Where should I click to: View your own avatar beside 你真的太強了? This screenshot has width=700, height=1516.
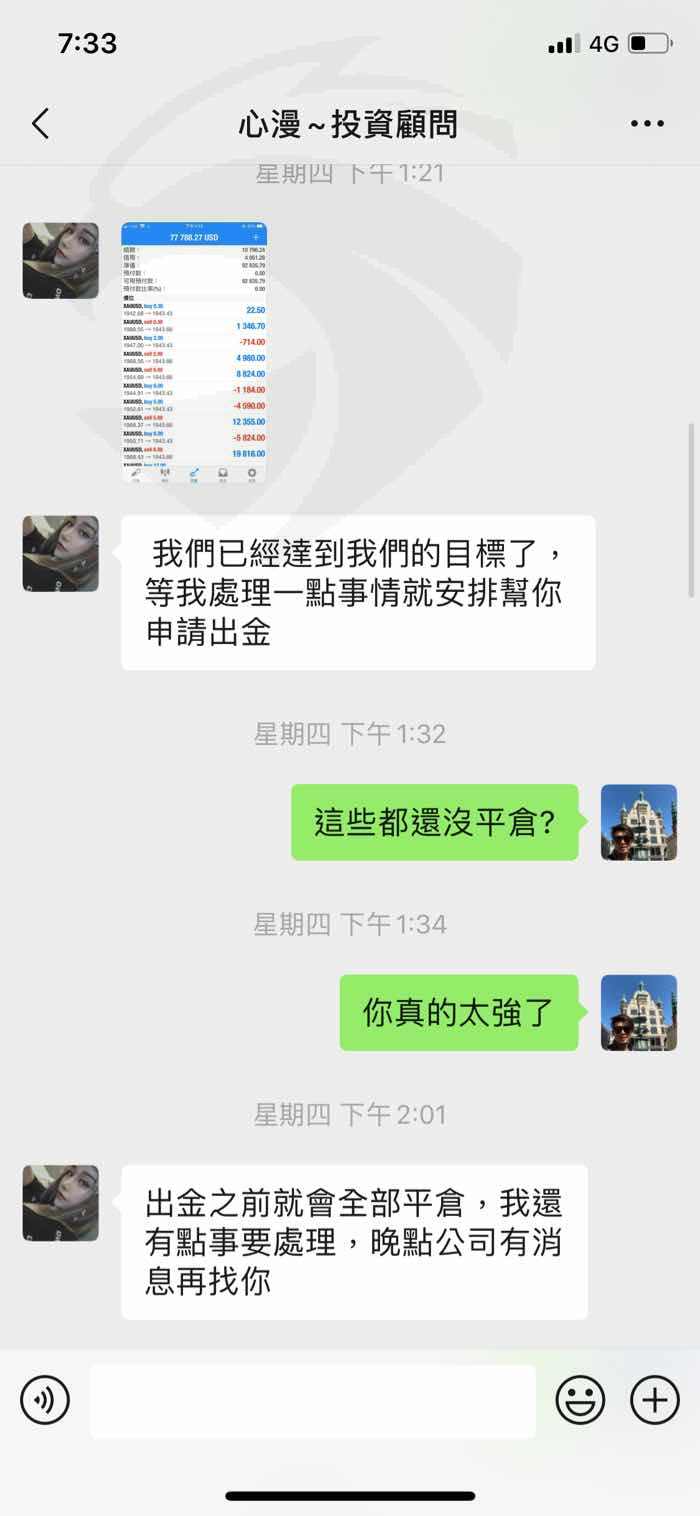[639, 1013]
